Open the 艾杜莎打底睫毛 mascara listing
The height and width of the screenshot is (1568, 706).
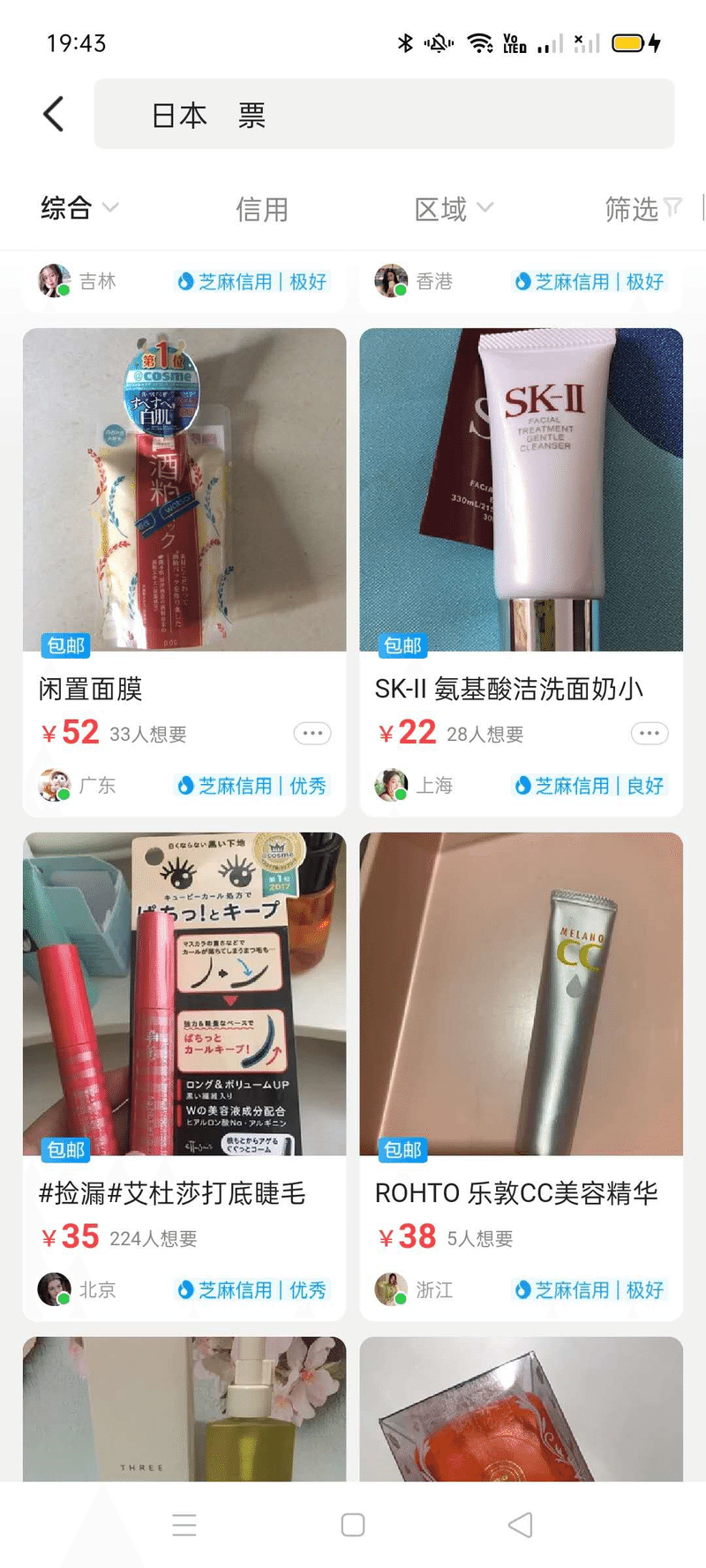184,995
